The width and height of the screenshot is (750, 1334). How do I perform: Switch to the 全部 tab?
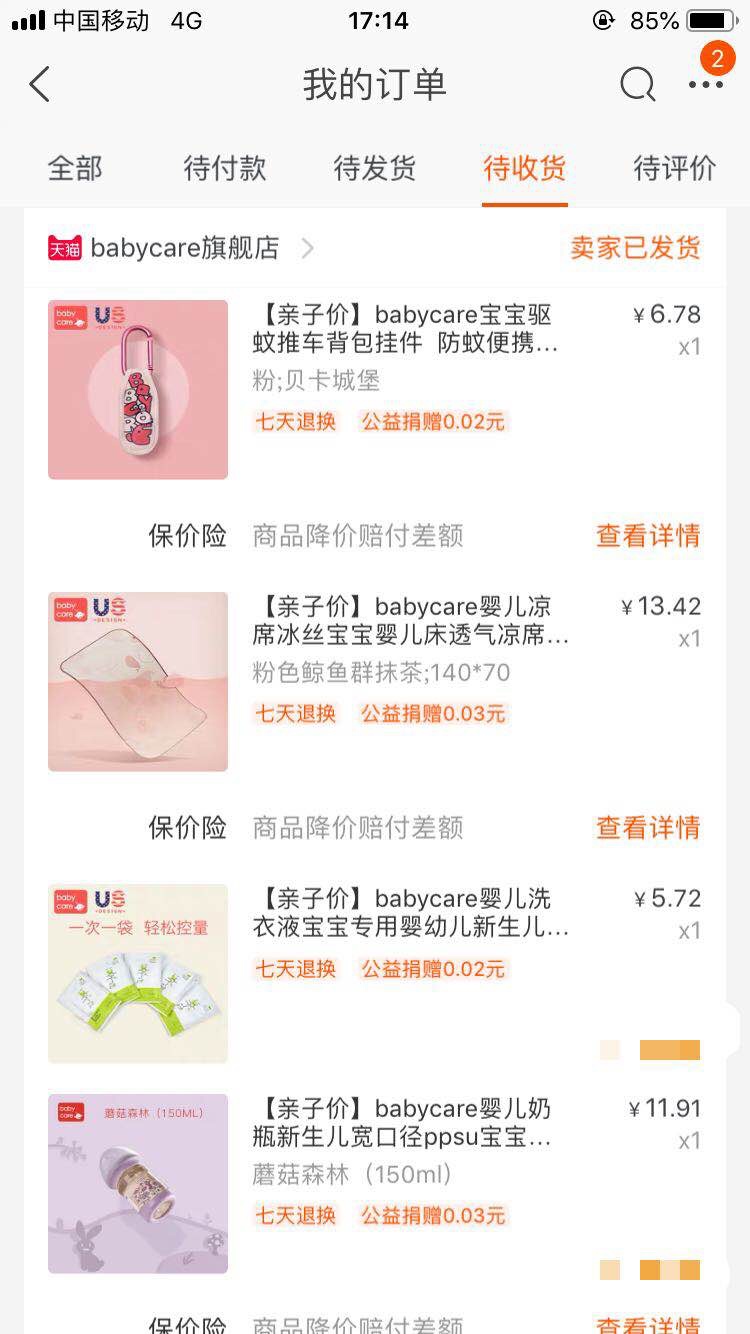click(75, 168)
